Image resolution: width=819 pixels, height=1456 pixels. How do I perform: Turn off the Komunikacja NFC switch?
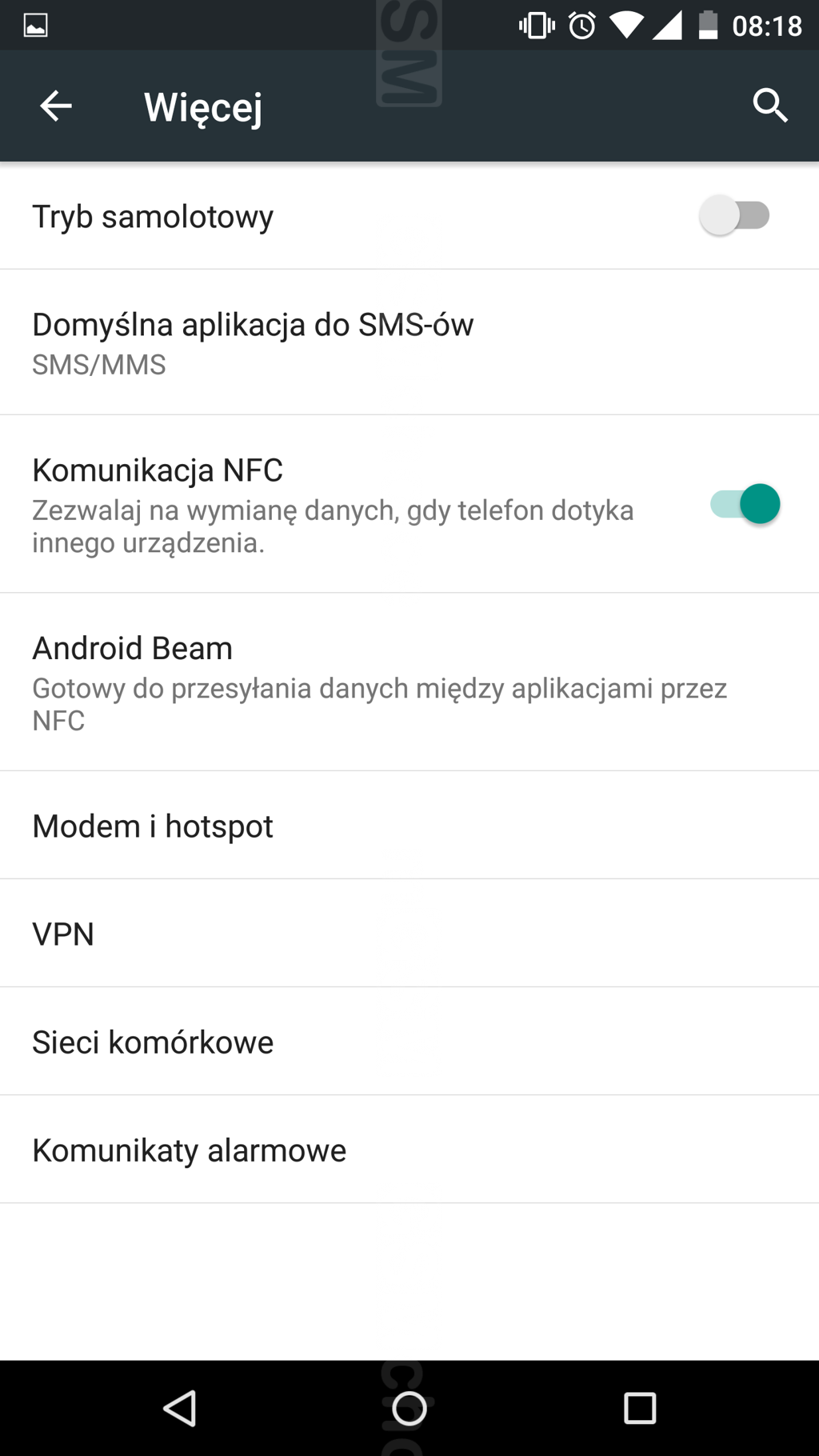click(745, 504)
